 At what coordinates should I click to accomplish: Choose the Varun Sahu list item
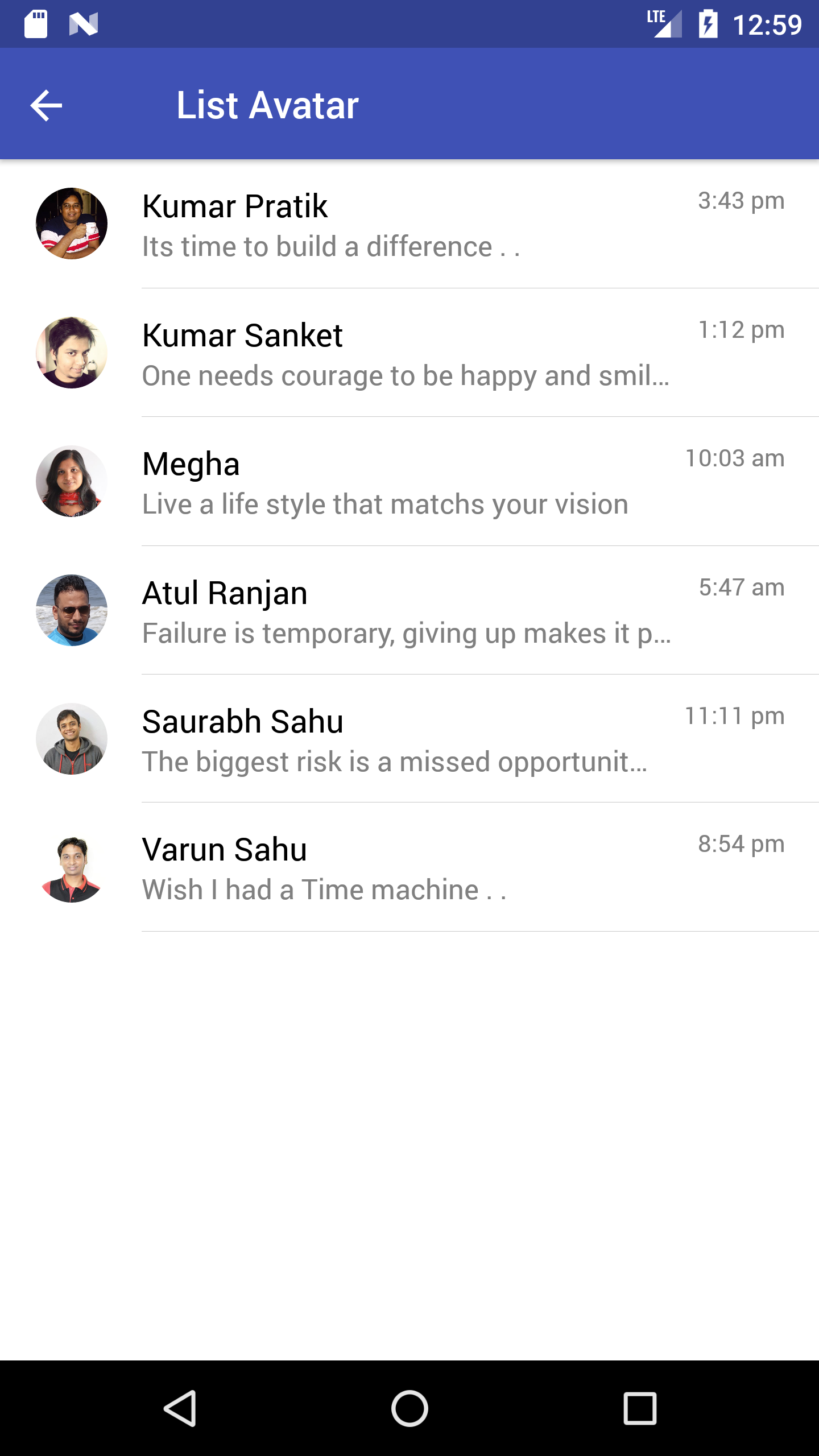[x=409, y=868]
